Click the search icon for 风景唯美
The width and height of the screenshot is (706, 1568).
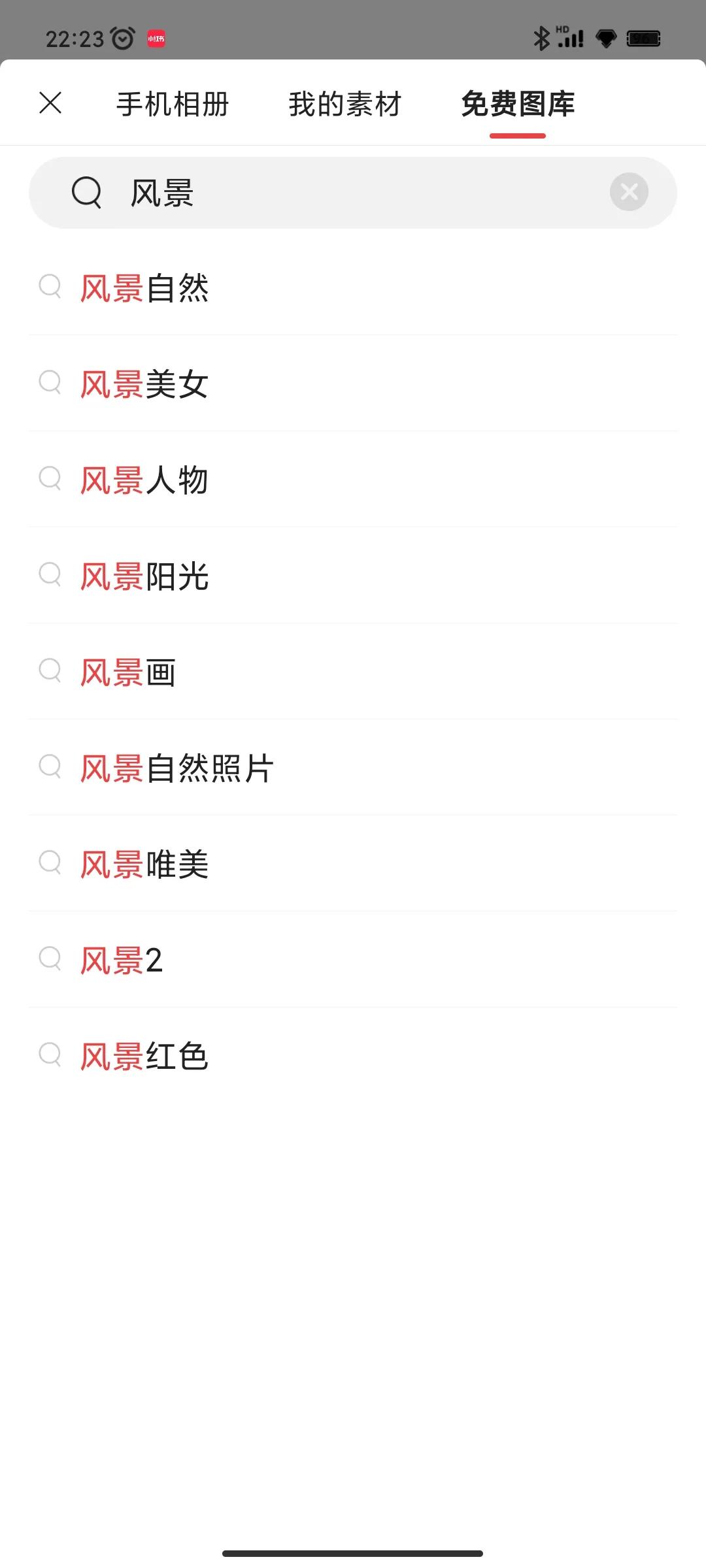51,864
